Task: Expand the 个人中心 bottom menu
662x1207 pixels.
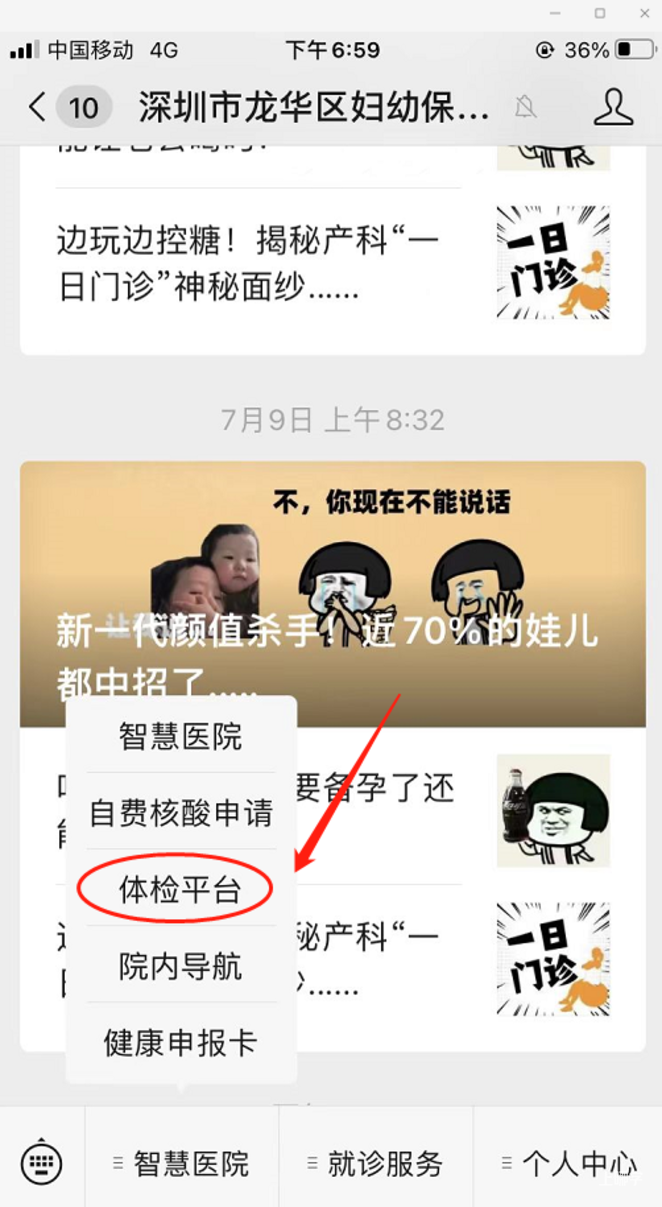Action: 567,1163
